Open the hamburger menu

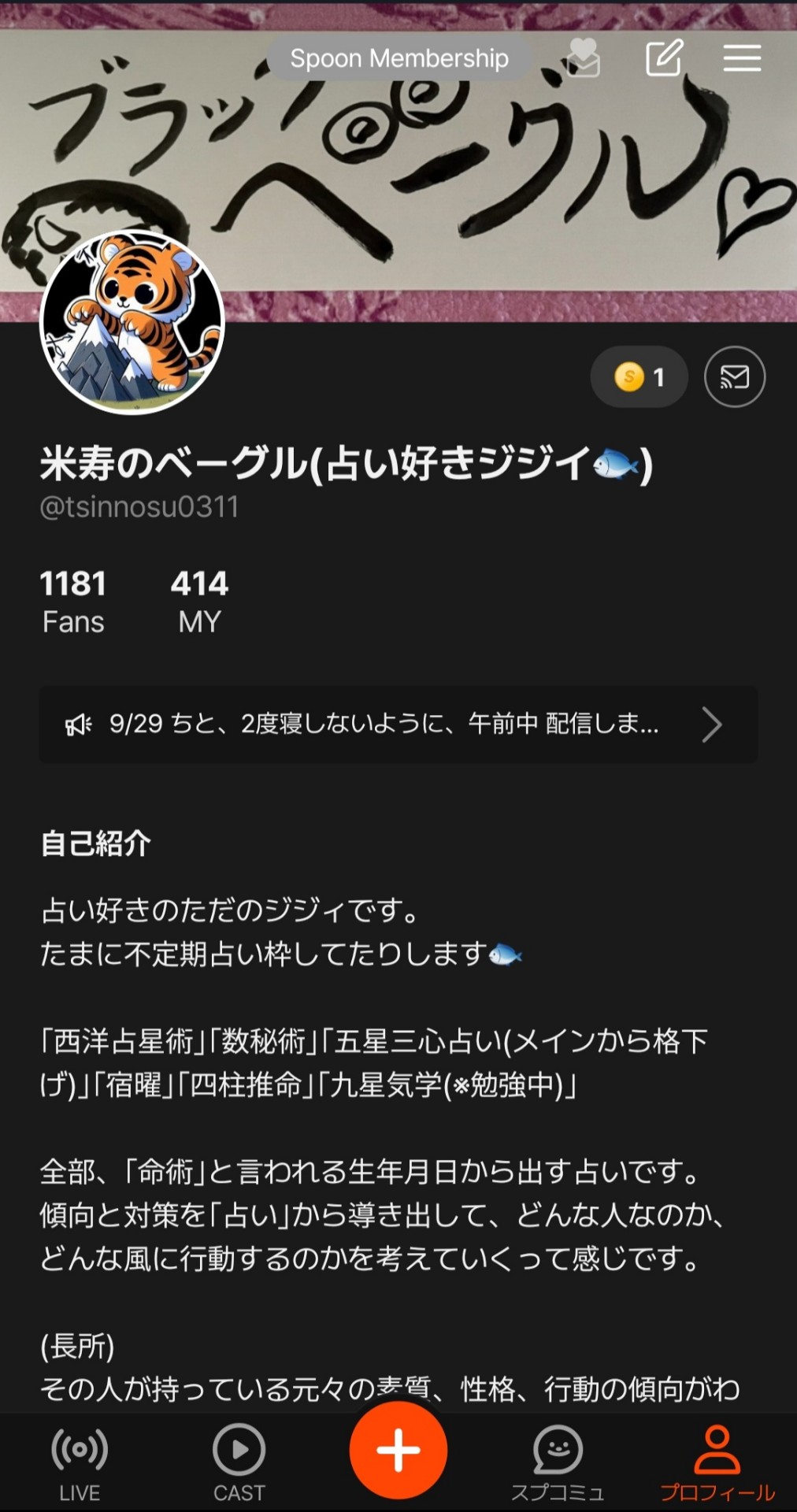(742, 58)
